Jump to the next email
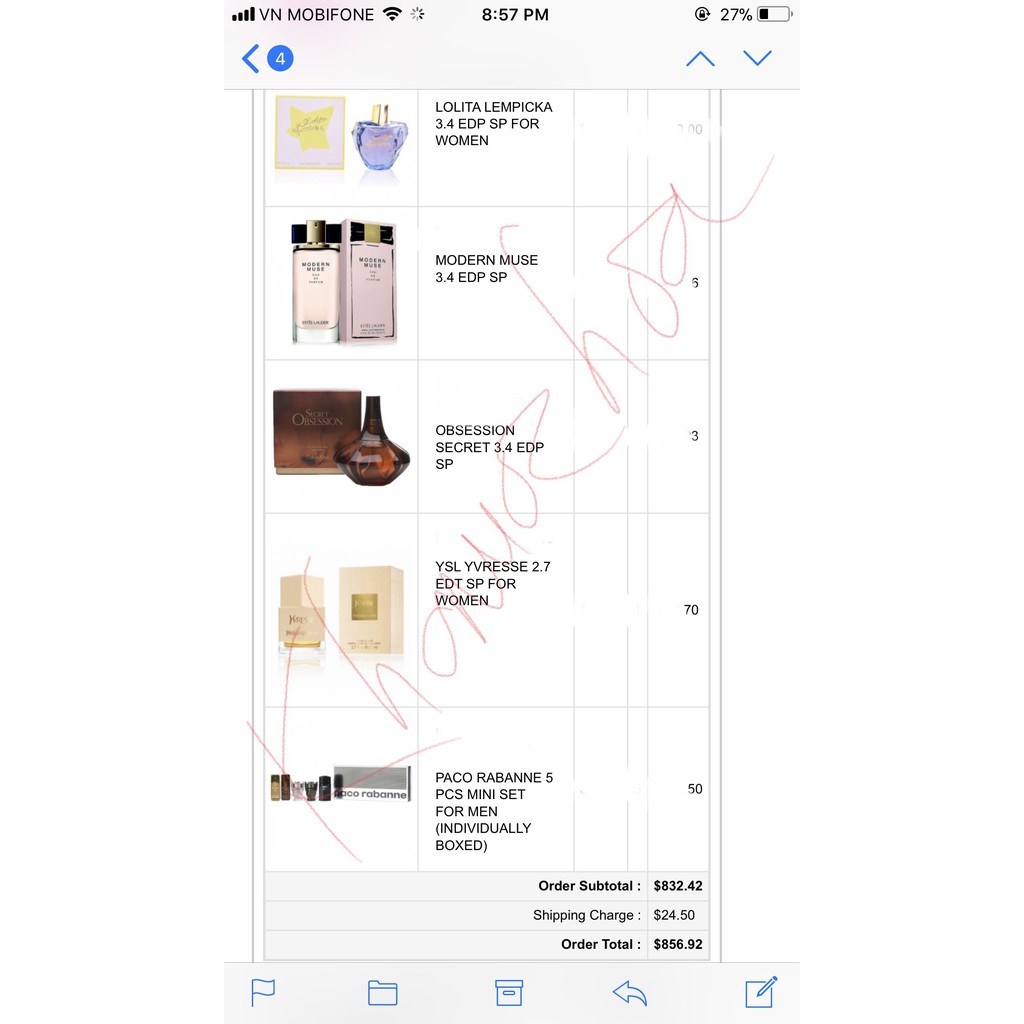Image resolution: width=1024 pixels, height=1024 pixels. click(758, 58)
